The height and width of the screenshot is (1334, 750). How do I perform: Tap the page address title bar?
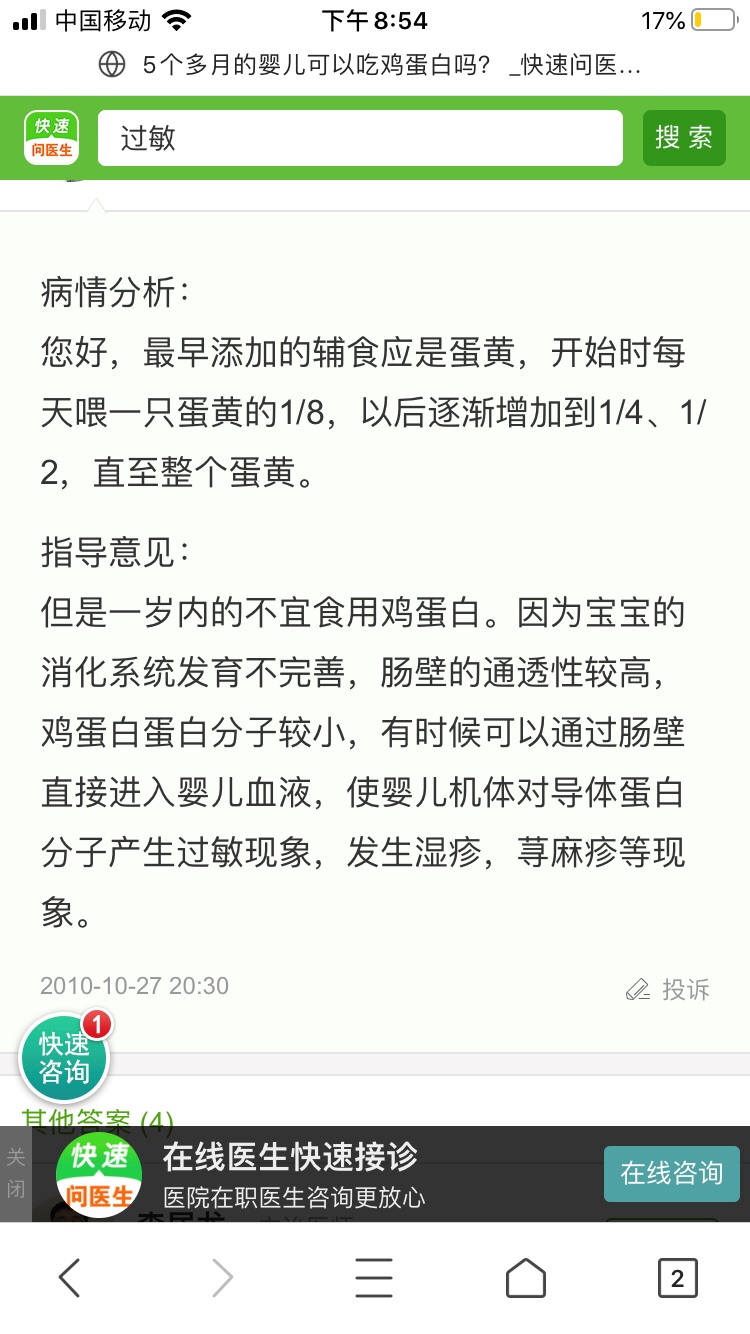tap(375, 66)
